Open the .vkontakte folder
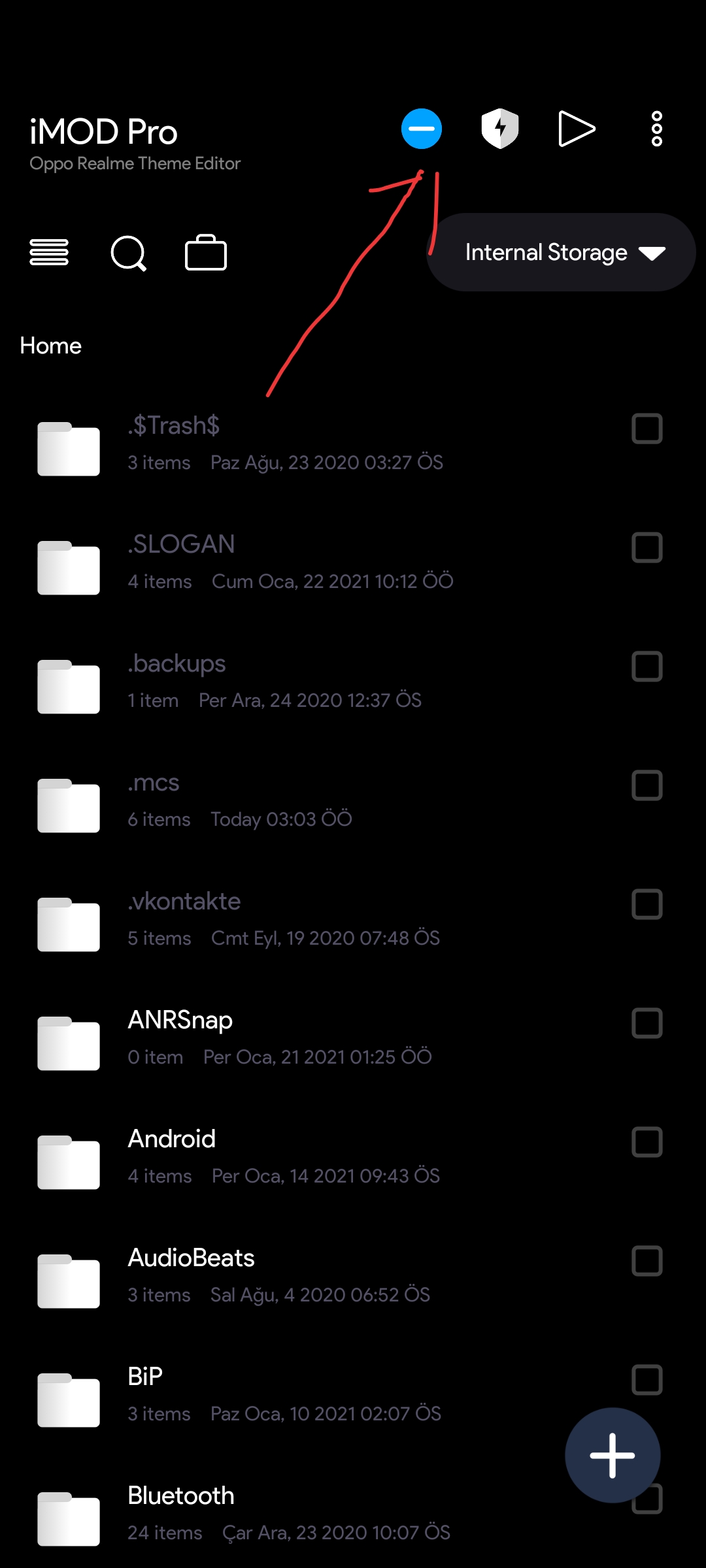This screenshot has width=706, height=1568. pyautogui.click(x=353, y=919)
